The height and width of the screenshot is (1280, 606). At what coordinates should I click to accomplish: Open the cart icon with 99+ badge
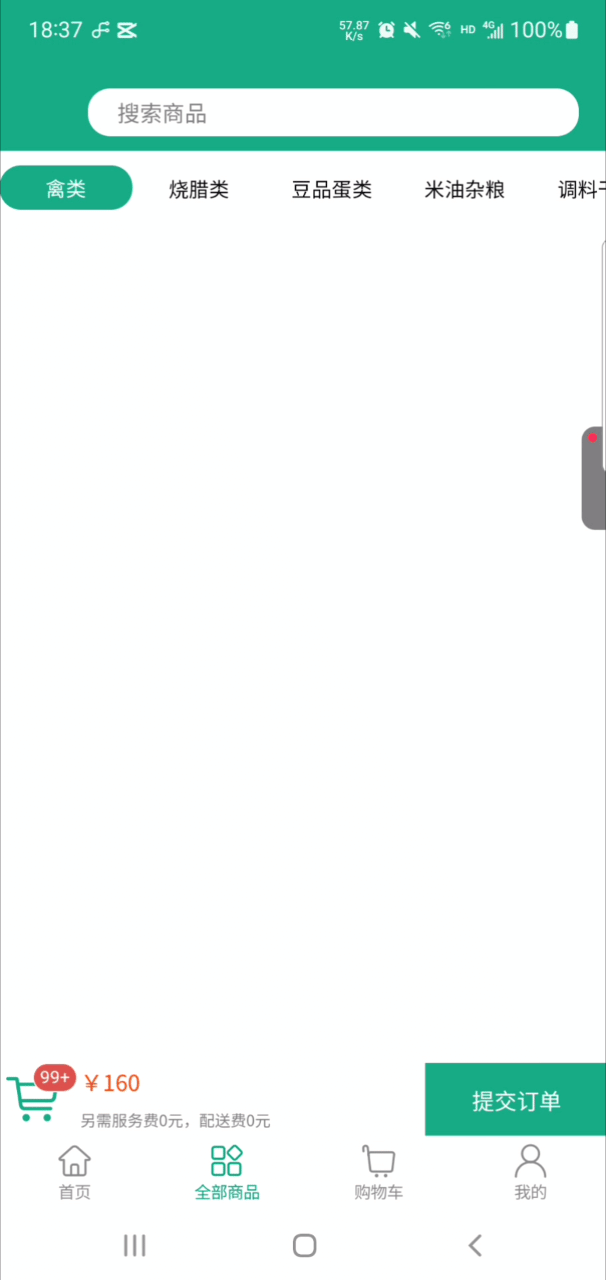[34, 1096]
